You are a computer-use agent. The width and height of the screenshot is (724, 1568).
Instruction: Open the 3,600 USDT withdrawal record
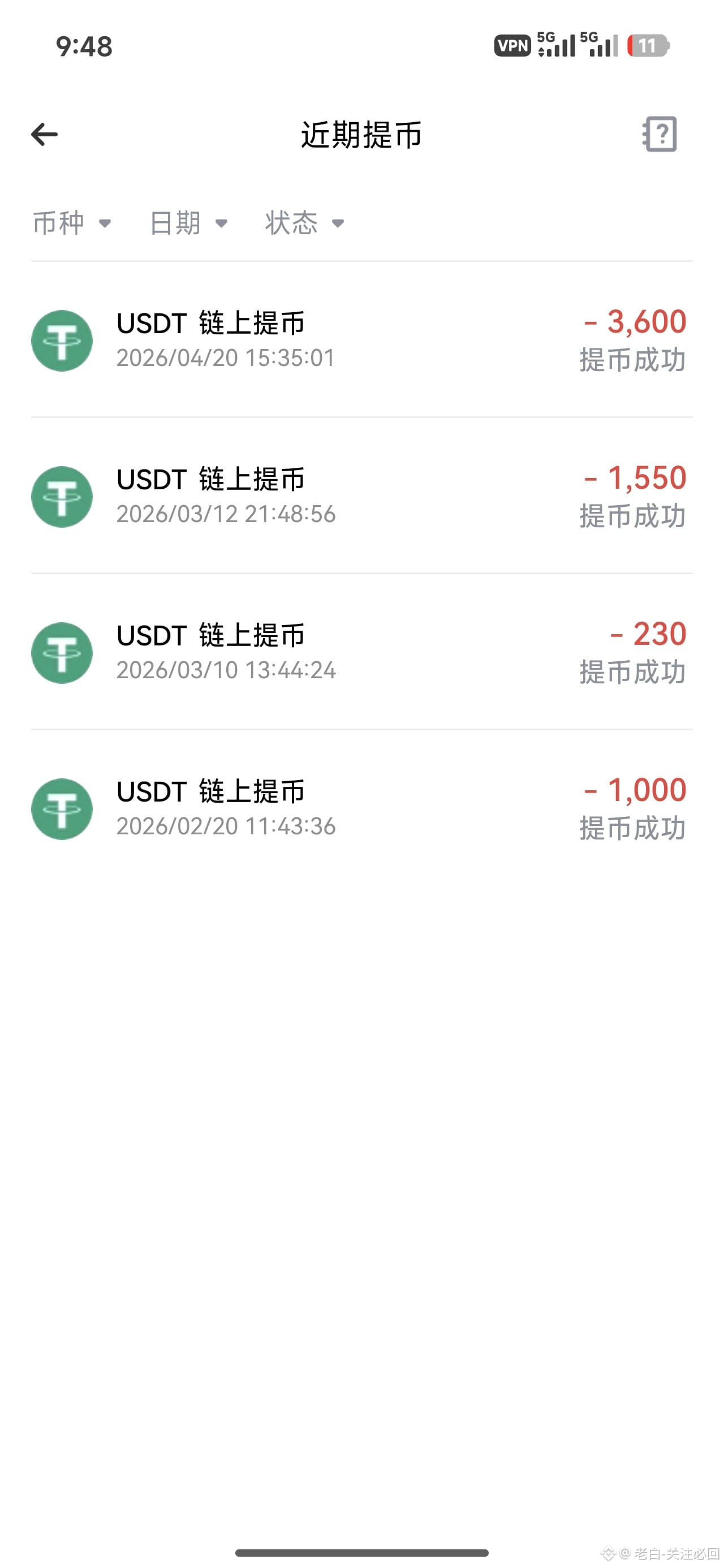coord(361,341)
